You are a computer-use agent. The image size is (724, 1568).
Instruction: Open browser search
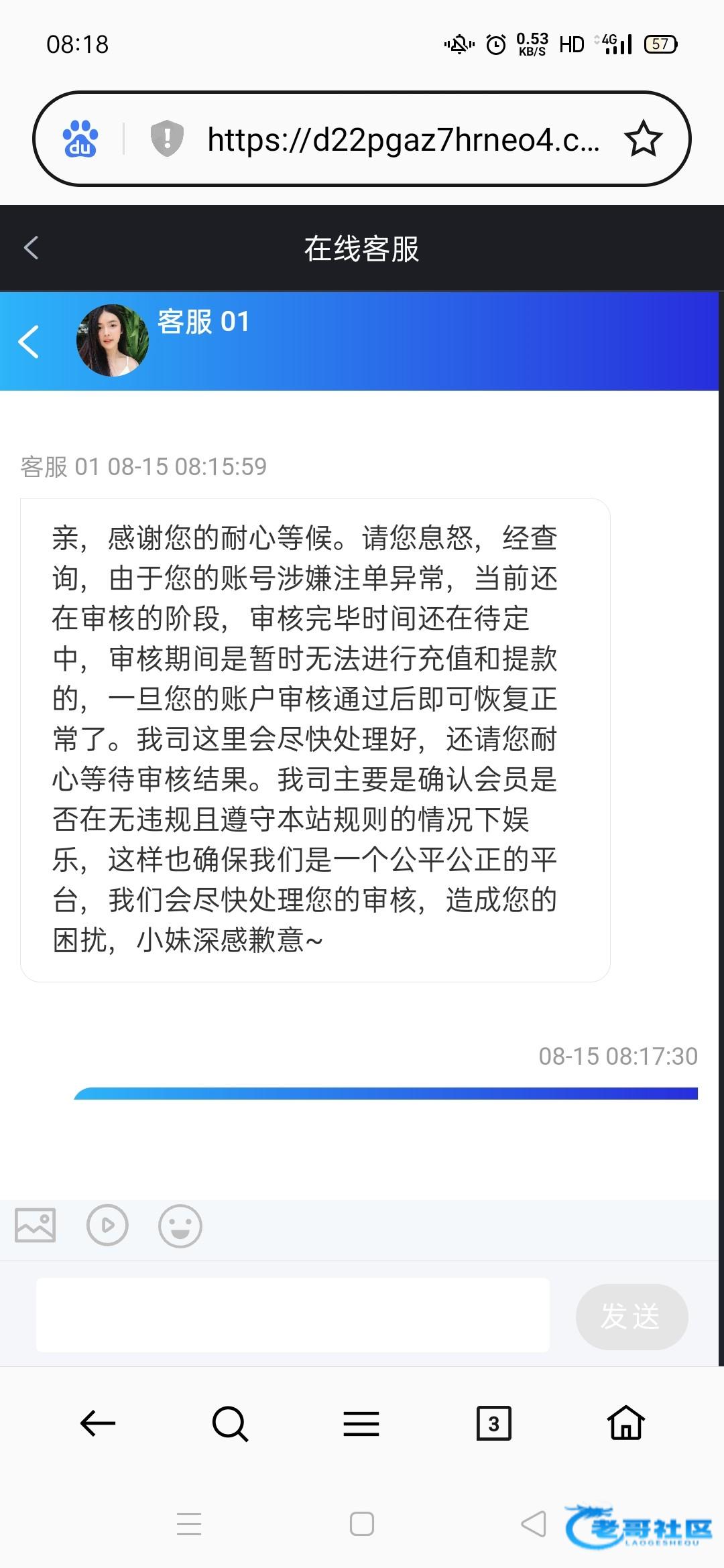pos(230,1423)
